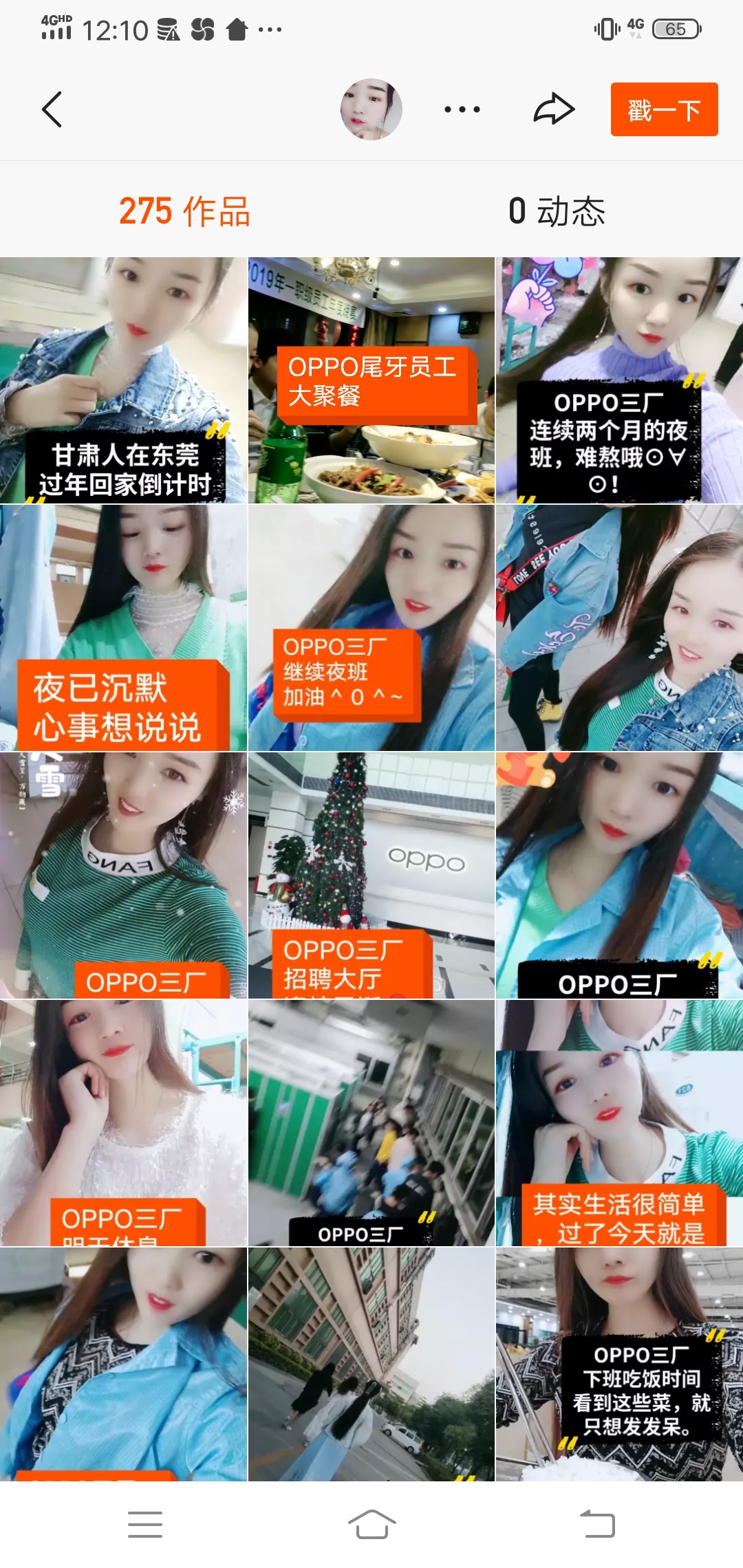This screenshot has height=1568, width=743.
Task: Open video titled 甘肃人在东莞过年回家倒计时
Action: click(124, 380)
